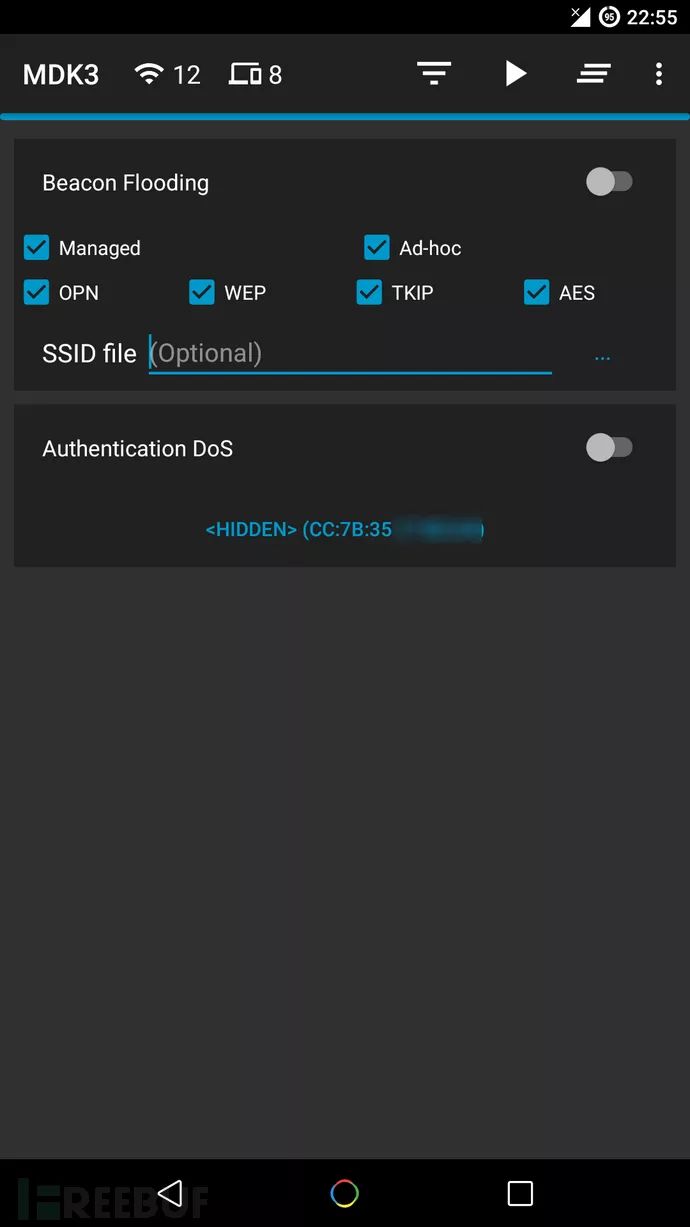Uncheck the WEP checkbox
The width and height of the screenshot is (690, 1227).
[202, 292]
